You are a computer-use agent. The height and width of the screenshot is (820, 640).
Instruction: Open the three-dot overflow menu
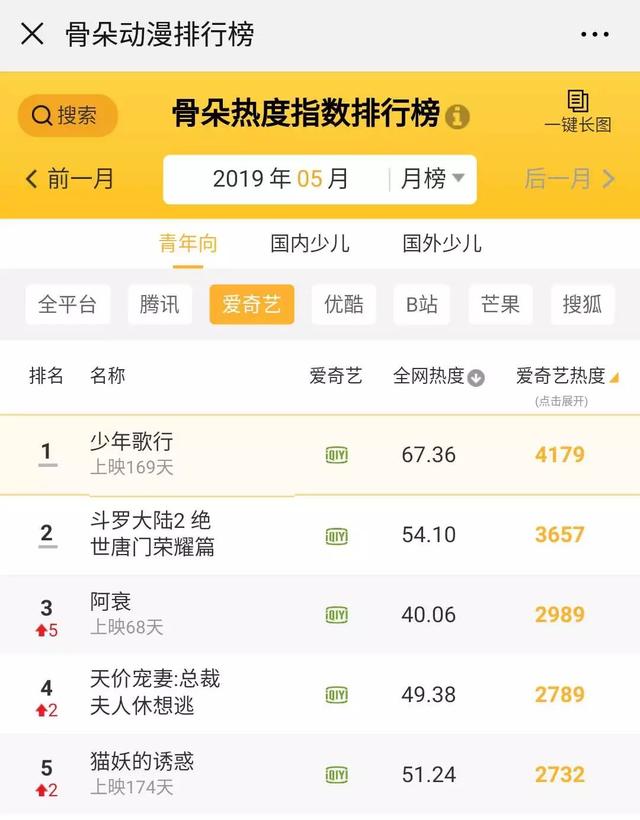594,34
